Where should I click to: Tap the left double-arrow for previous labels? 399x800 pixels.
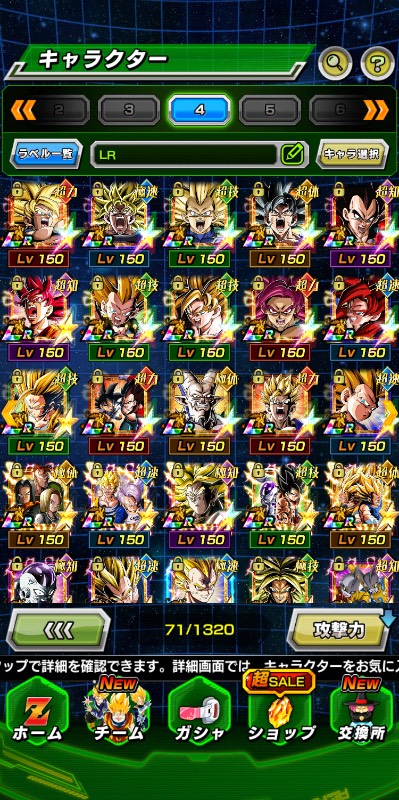(22, 110)
